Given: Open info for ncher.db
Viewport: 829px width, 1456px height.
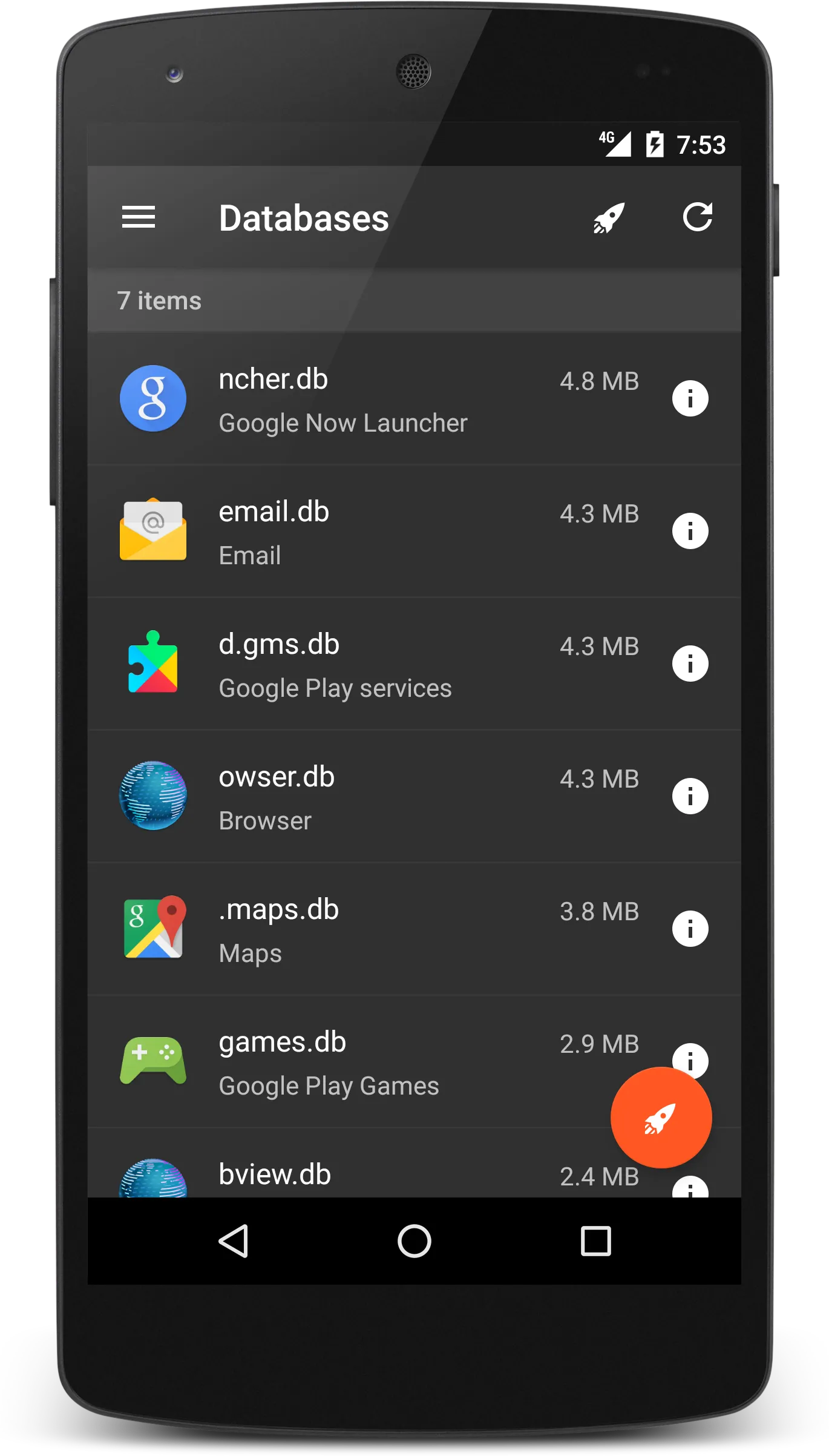Looking at the screenshot, I should [692, 398].
